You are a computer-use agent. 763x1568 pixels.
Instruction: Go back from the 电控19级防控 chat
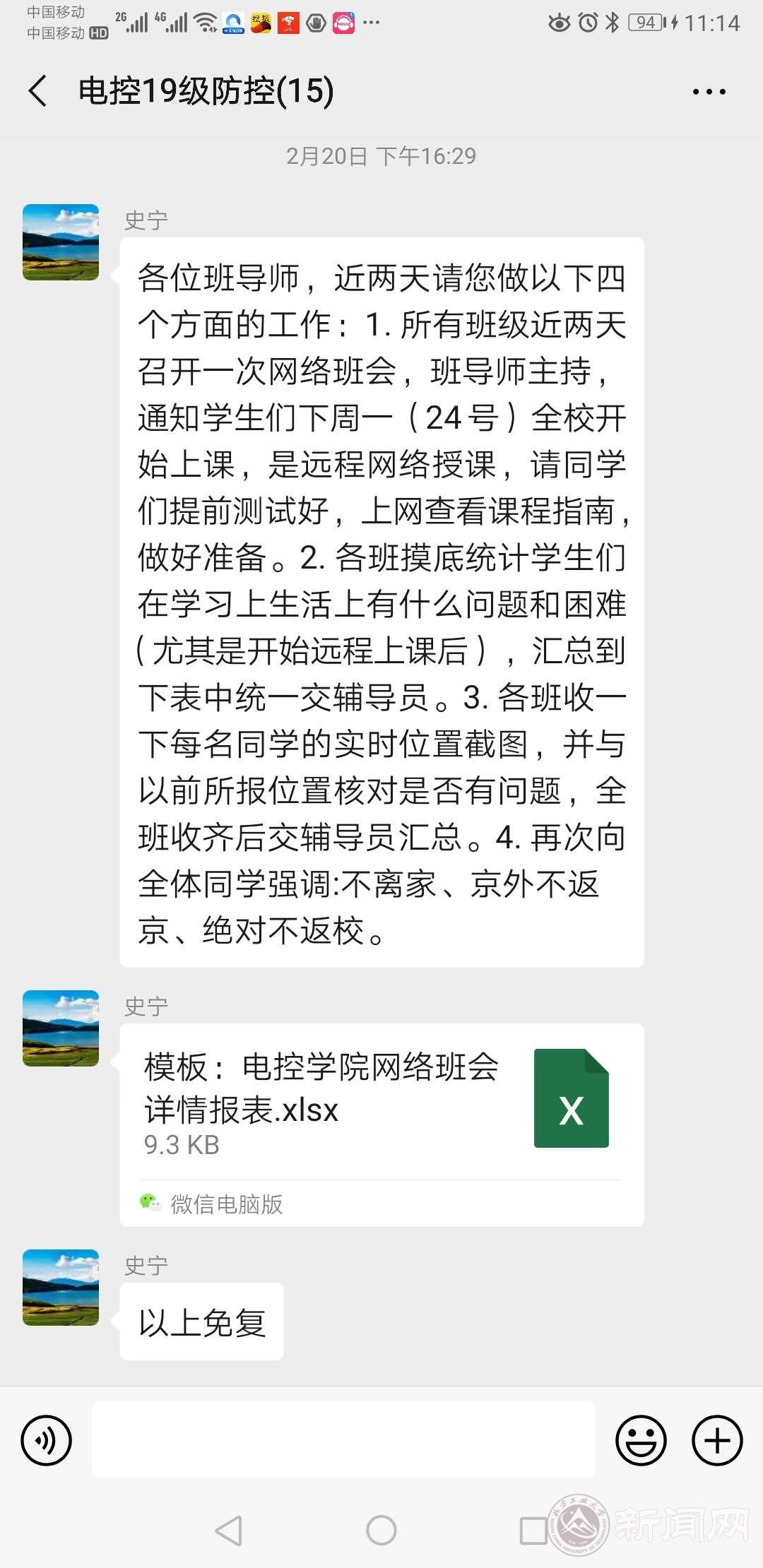coord(38,91)
